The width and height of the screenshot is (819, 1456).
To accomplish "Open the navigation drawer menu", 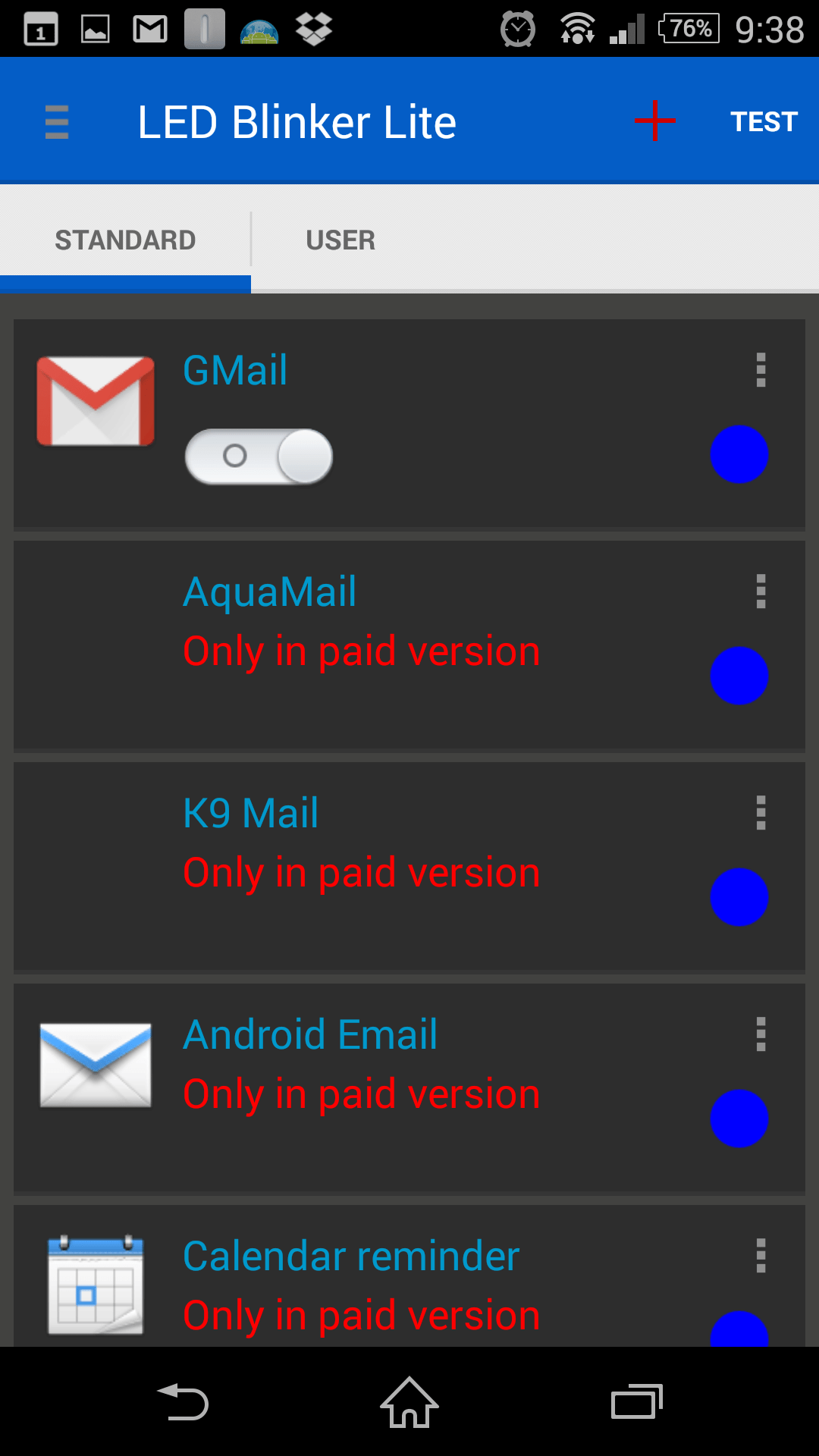I will [x=57, y=122].
